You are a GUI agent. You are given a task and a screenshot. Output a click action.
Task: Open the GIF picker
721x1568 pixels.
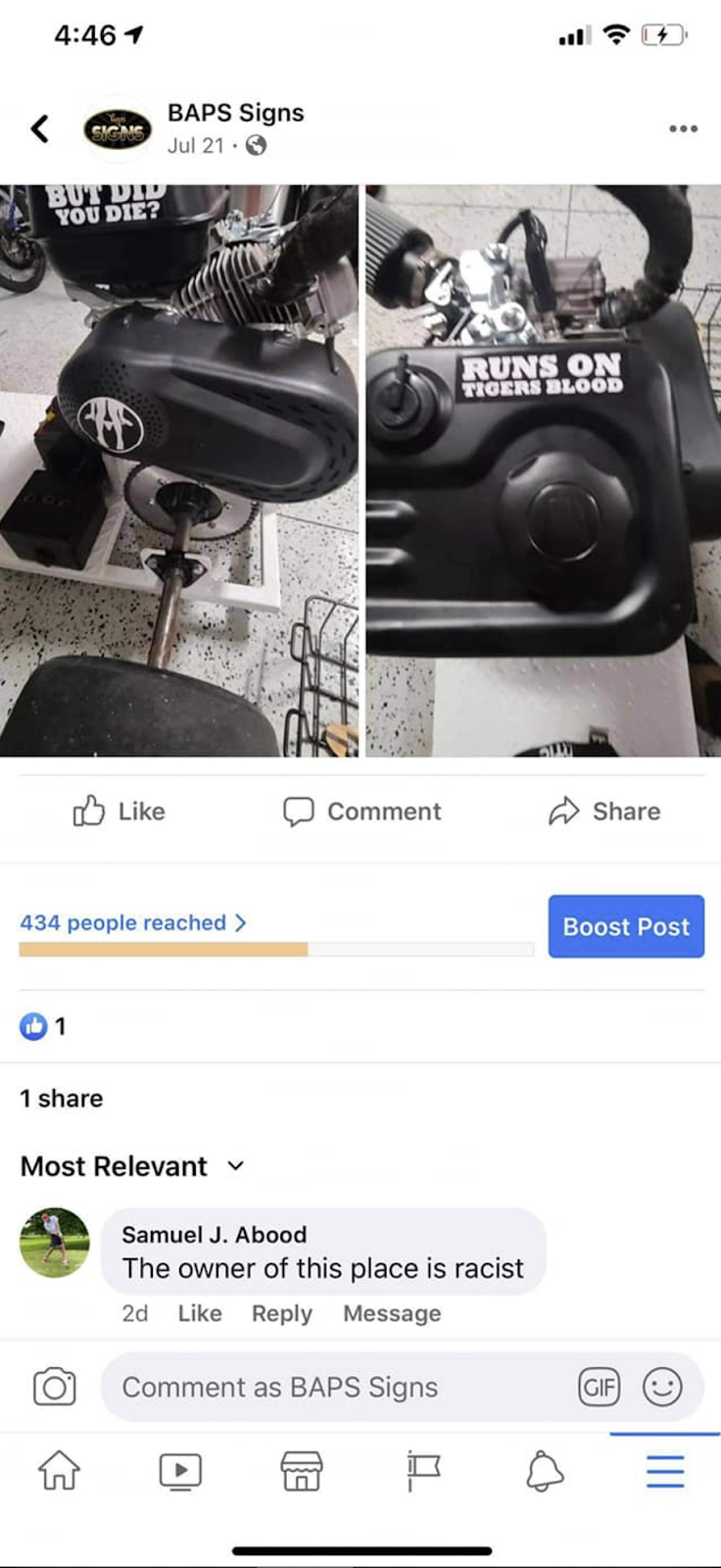point(599,1387)
